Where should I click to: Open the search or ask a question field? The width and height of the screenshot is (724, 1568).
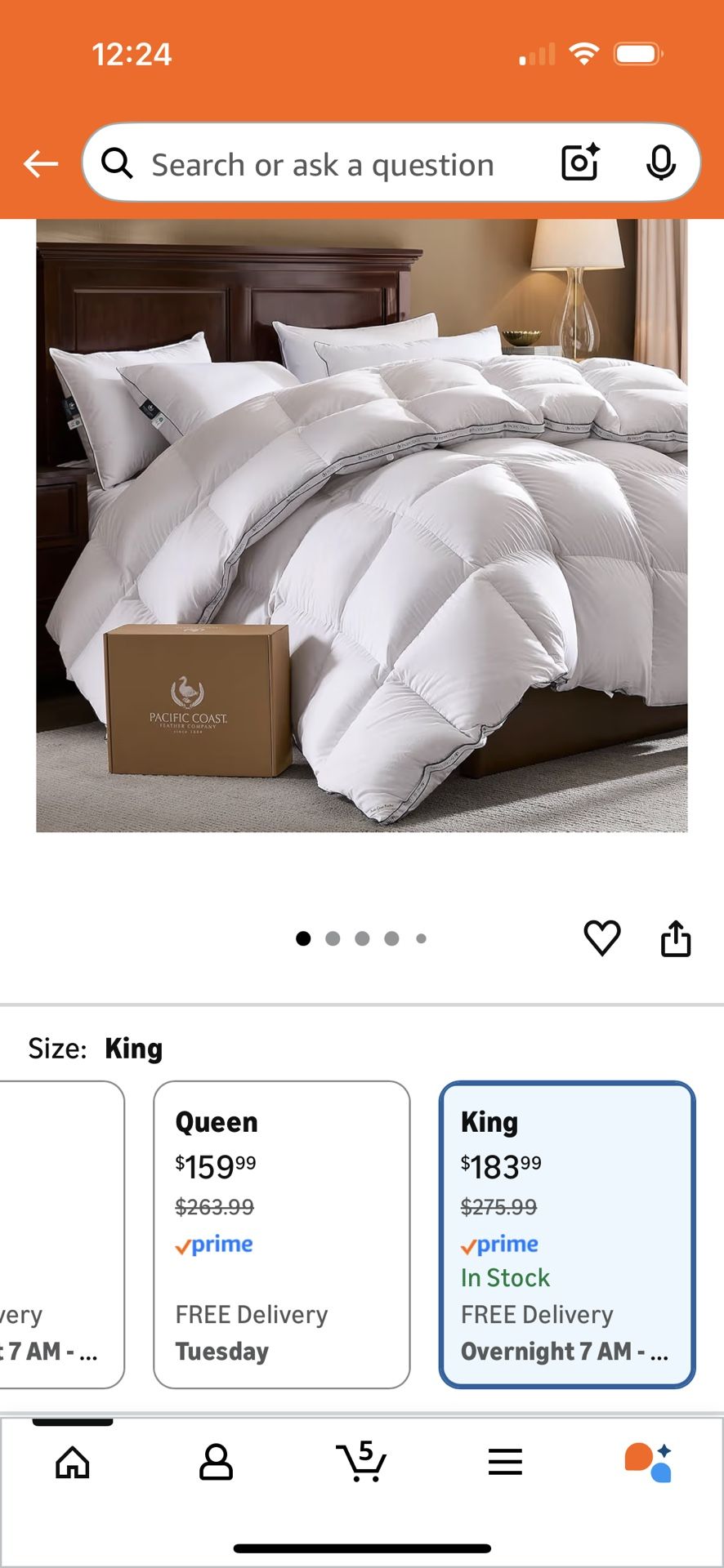click(x=323, y=164)
